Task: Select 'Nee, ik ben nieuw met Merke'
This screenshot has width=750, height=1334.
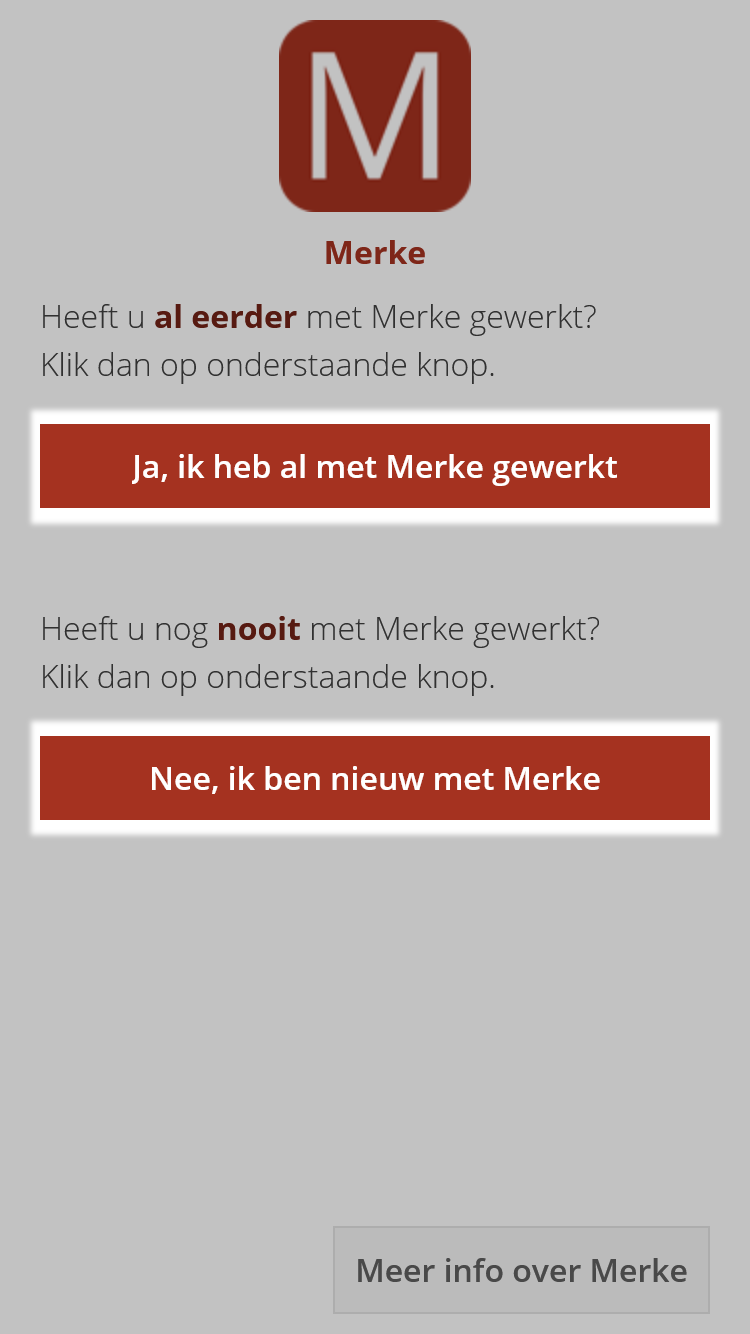Action: click(x=375, y=778)
